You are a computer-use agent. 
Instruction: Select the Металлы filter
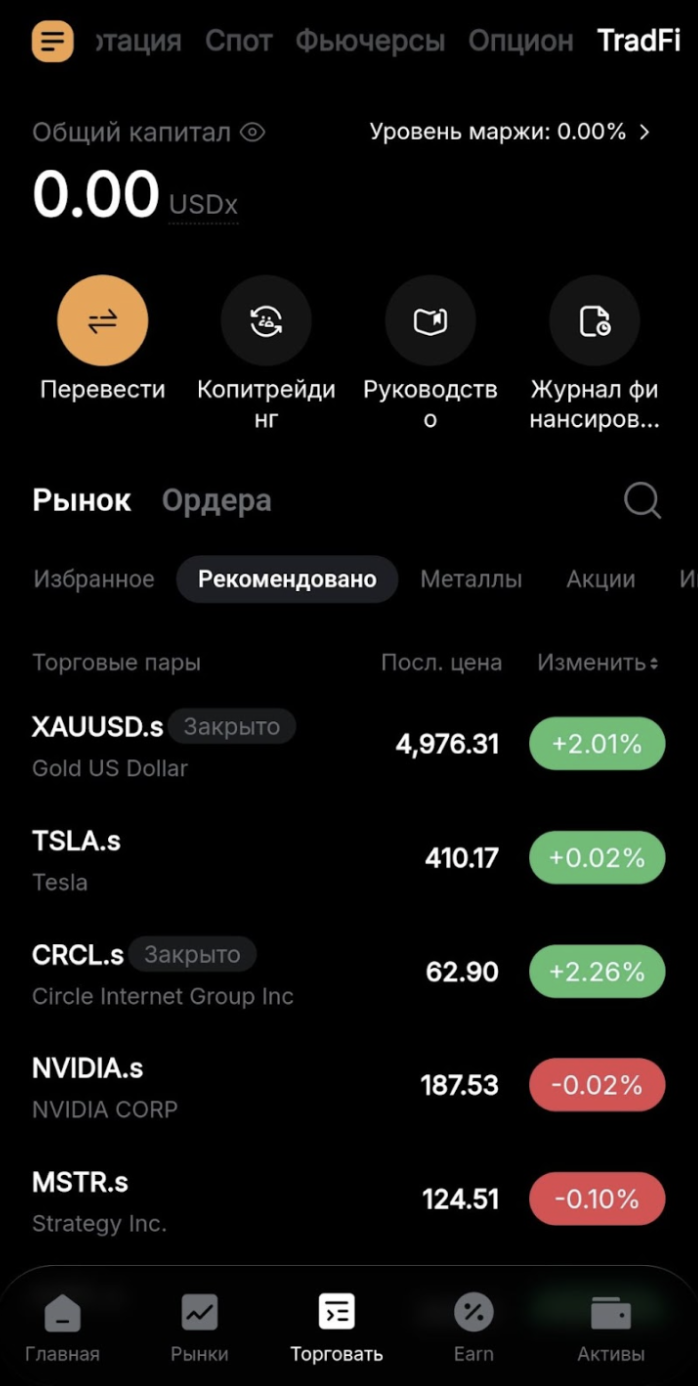pos(471,579)
